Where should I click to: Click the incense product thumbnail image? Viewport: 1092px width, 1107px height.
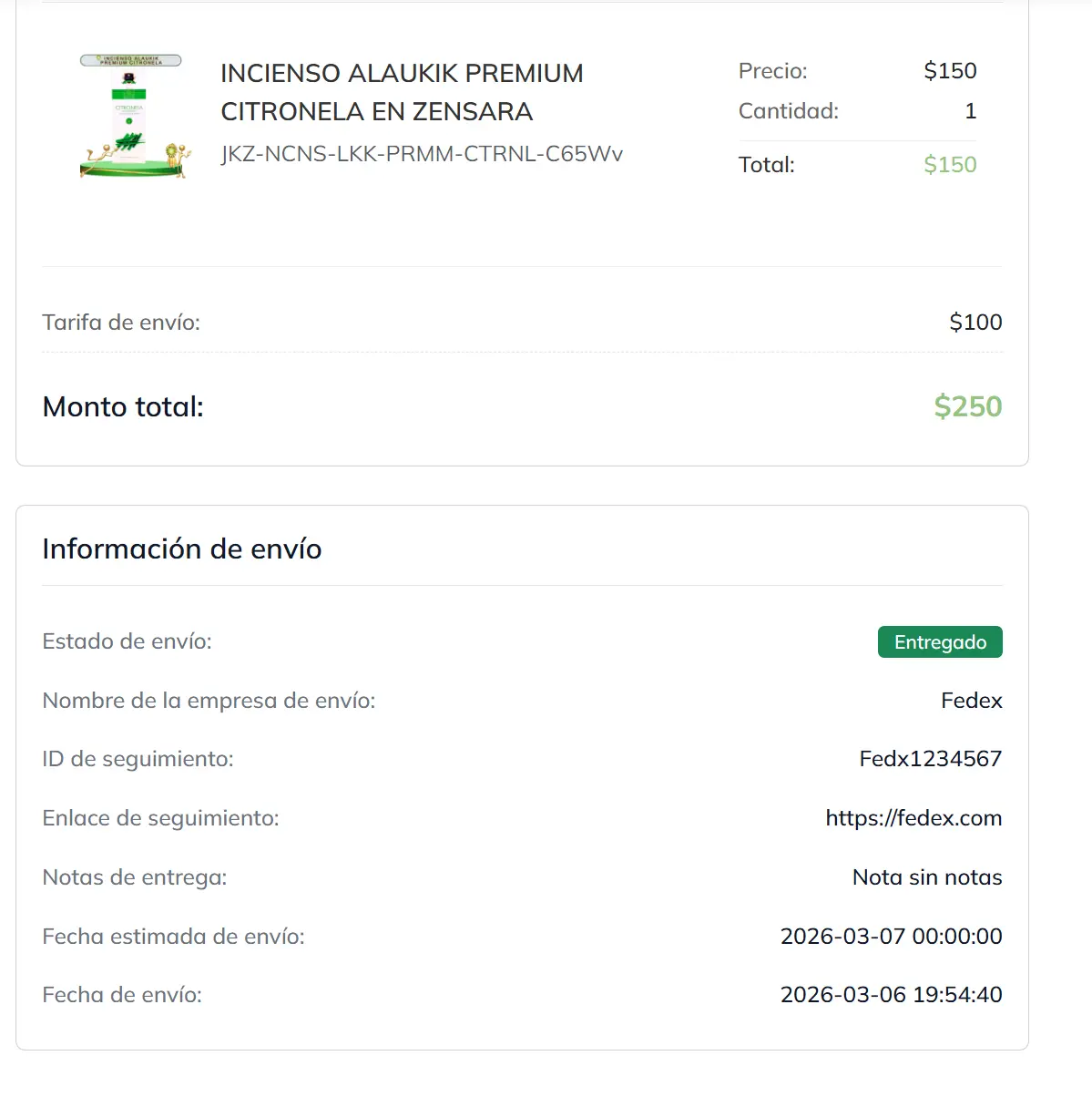(x=131, y=114)
